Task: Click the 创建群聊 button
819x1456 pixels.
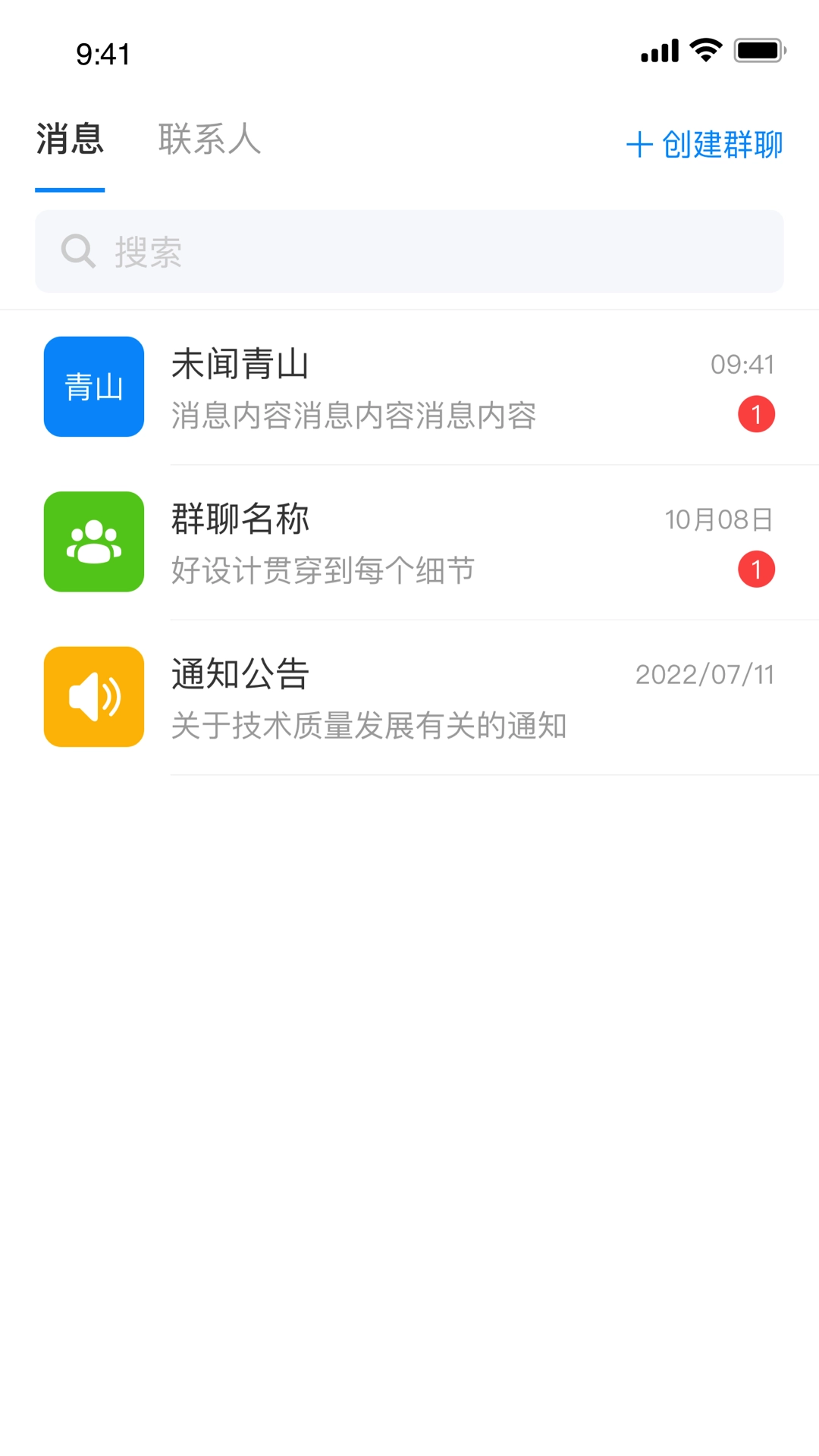Action: 720,146
